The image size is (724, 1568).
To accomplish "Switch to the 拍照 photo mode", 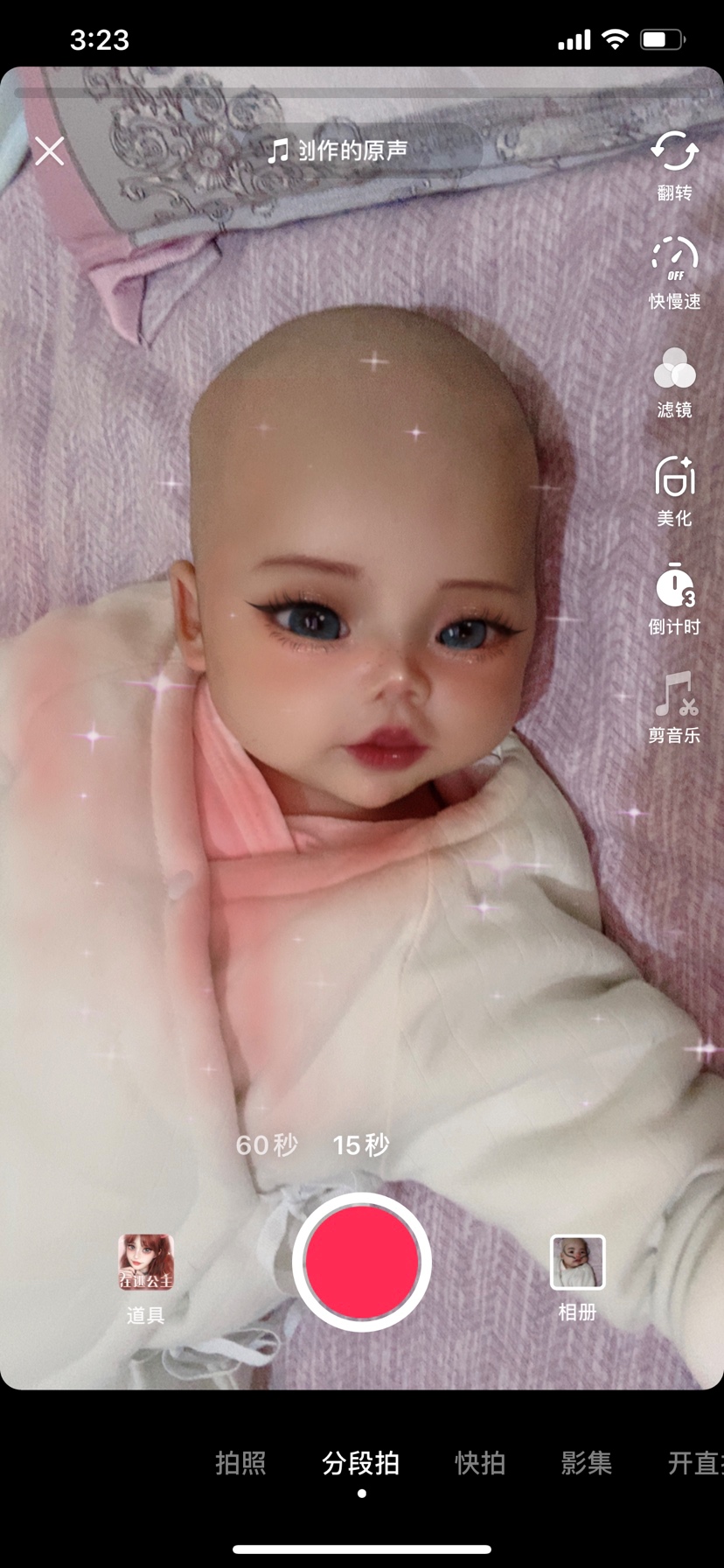I will [x=240, y=1463].
